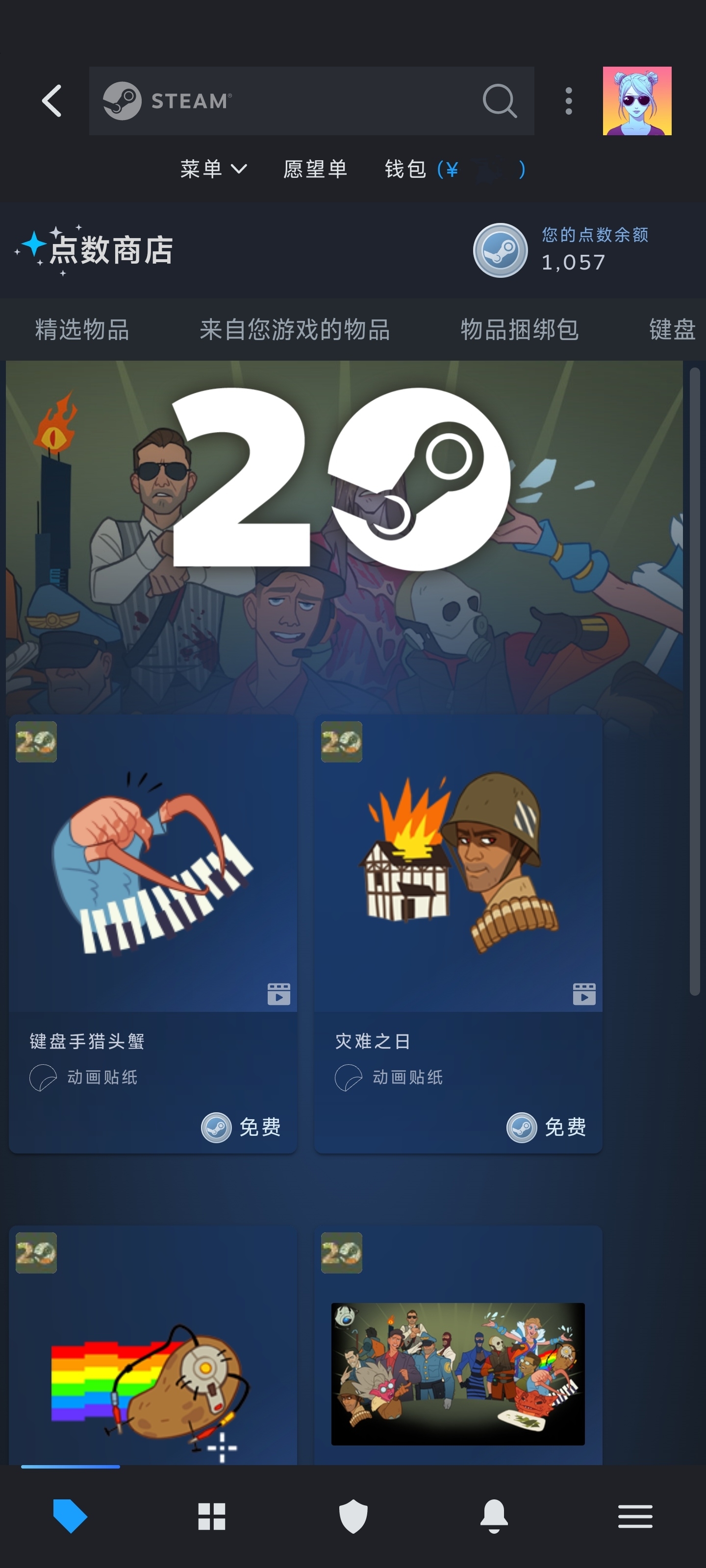Switch to the 物品捆绑包 tab
Screen dimensions: 706x1568
click(520, 329)
